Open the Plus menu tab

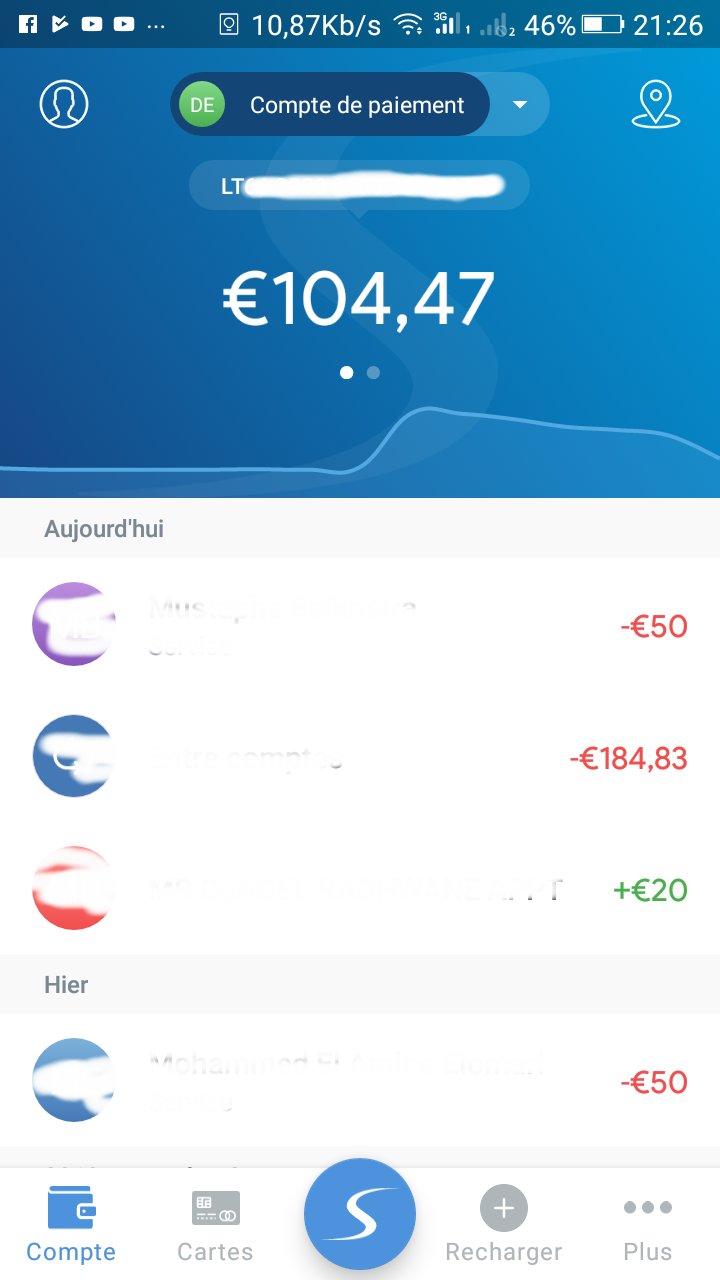[647, 1224]
